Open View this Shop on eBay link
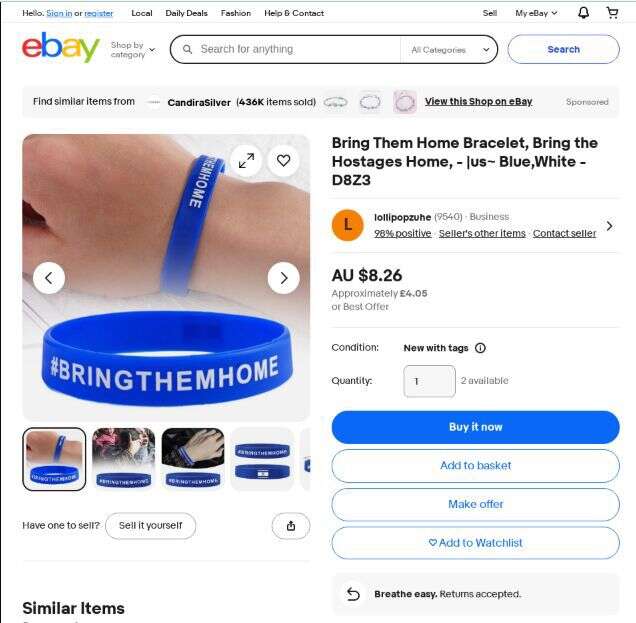The image size is (636, 623). tap(478, 102)
